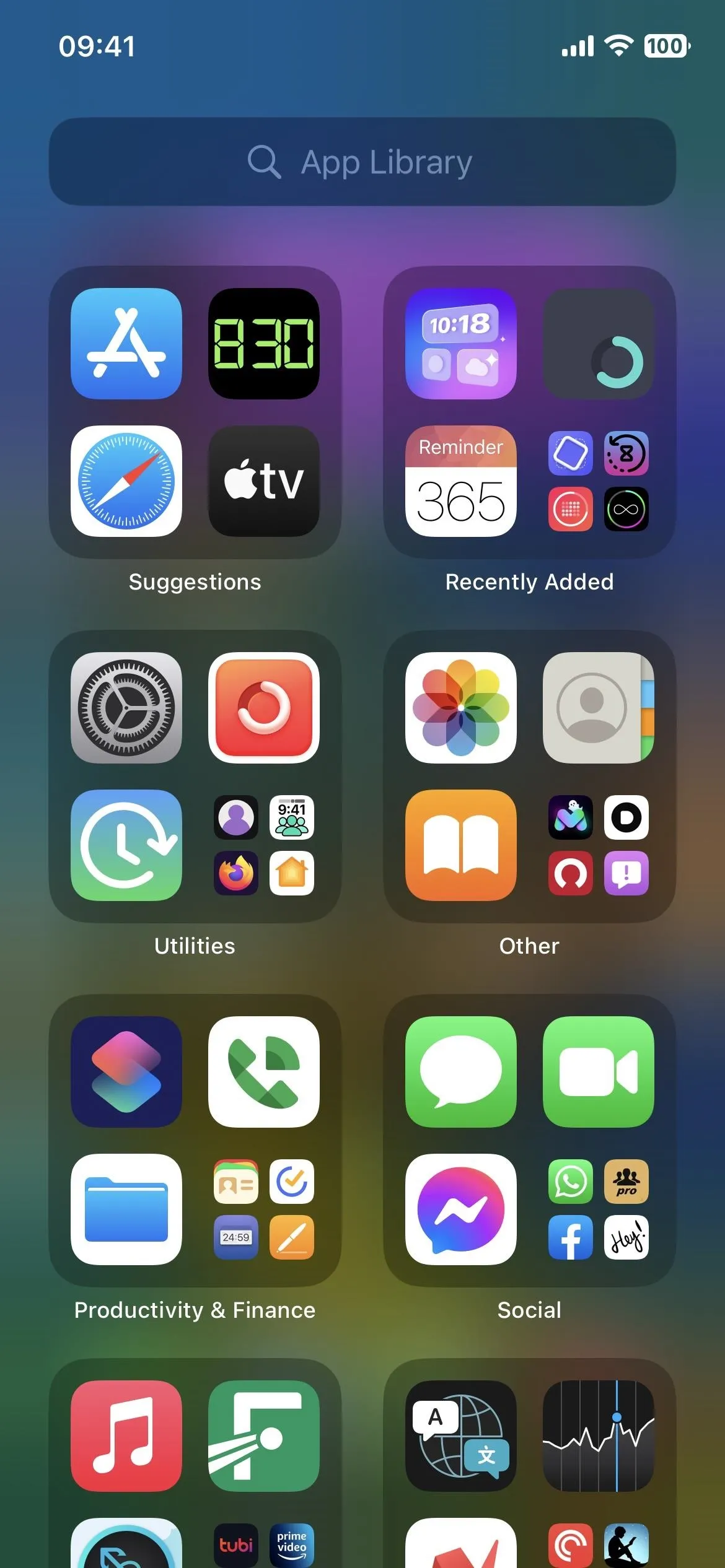The height and width of the screenshot is (1568, 725).
Task: Open the Stocks app
Action: pos(599,1436)
